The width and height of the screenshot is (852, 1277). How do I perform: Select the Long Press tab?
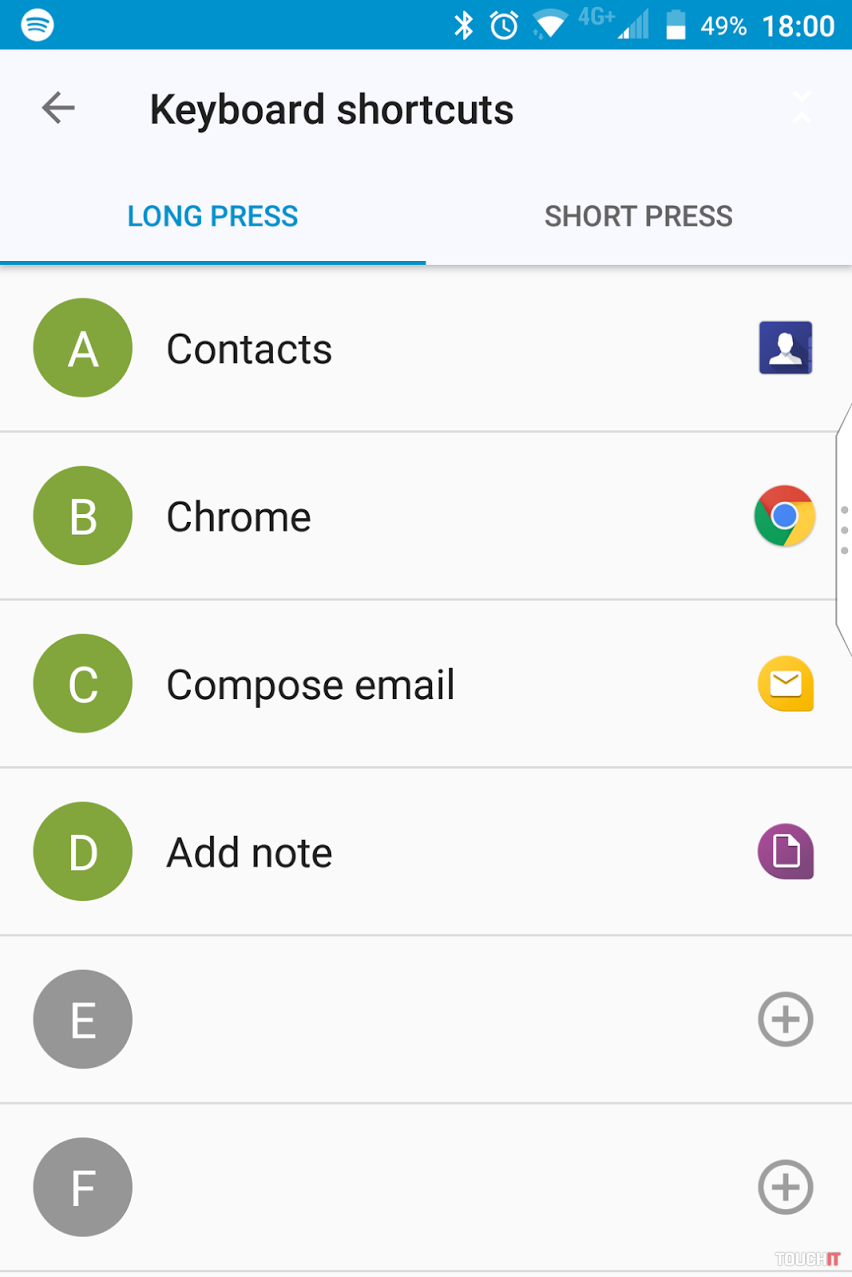click(212, 216)
